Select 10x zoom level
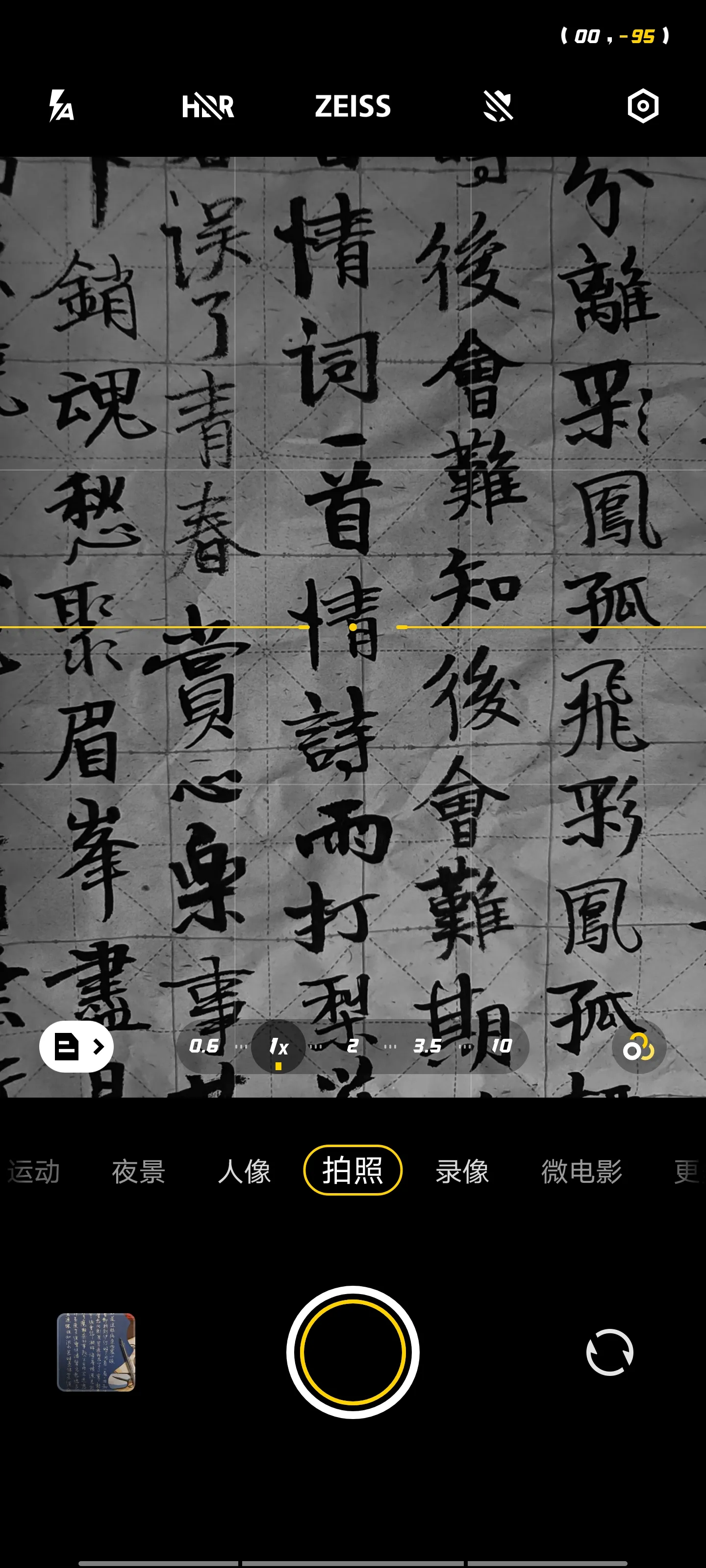The image size is (706, 1568). (x=502, y=1046)
